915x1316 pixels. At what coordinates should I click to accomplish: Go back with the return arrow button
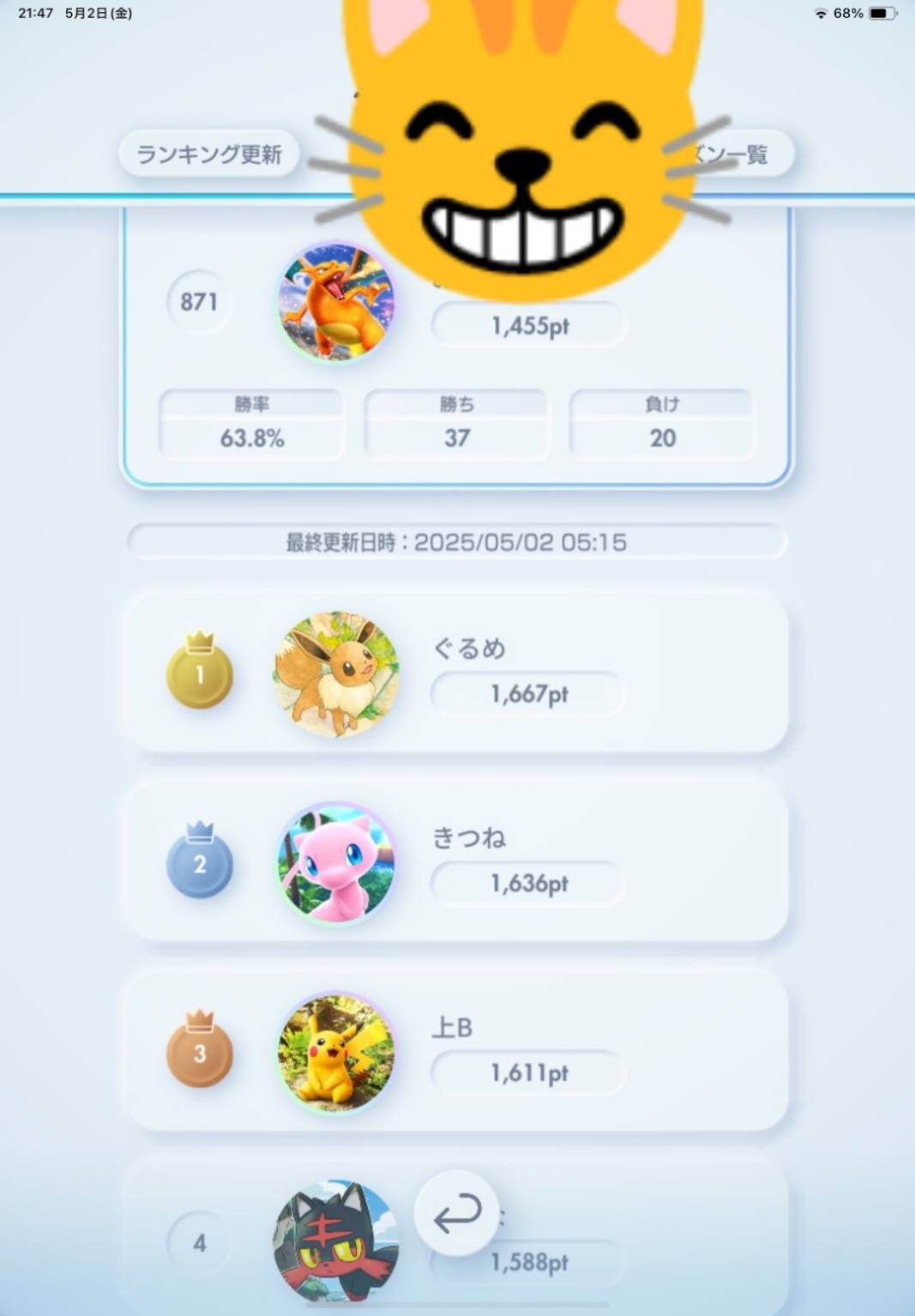[456, 1213]
